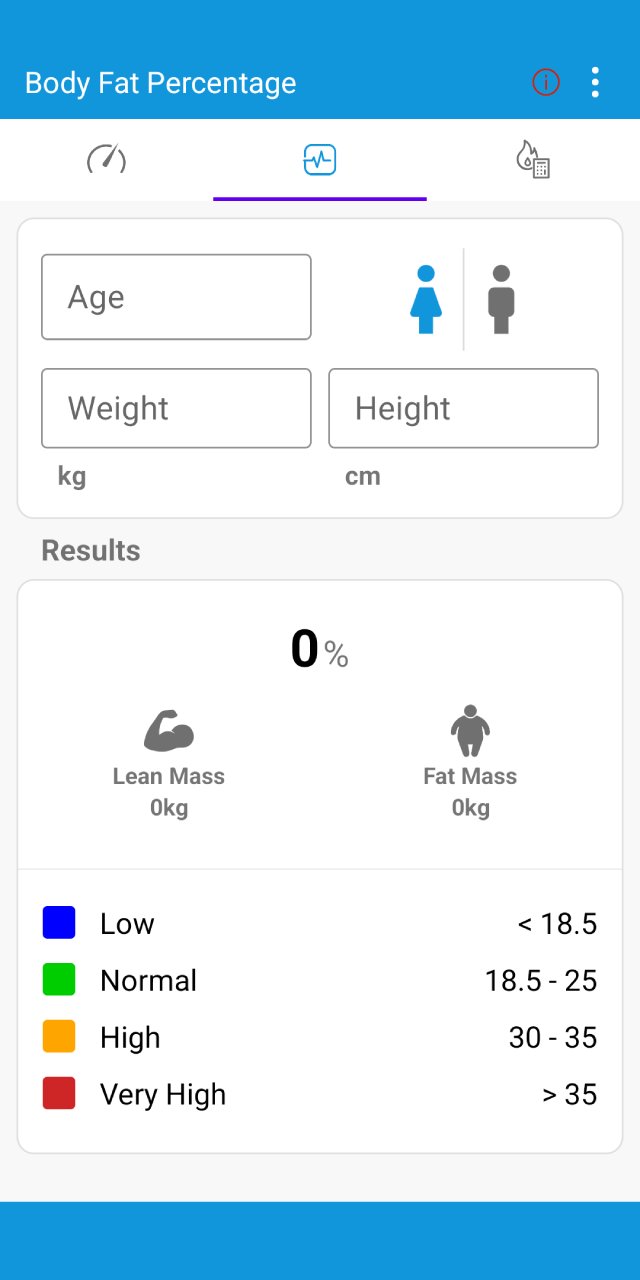This screenshot has width=640, height=1280.
Task: Focus the Age input field
Action: [176, 297]
